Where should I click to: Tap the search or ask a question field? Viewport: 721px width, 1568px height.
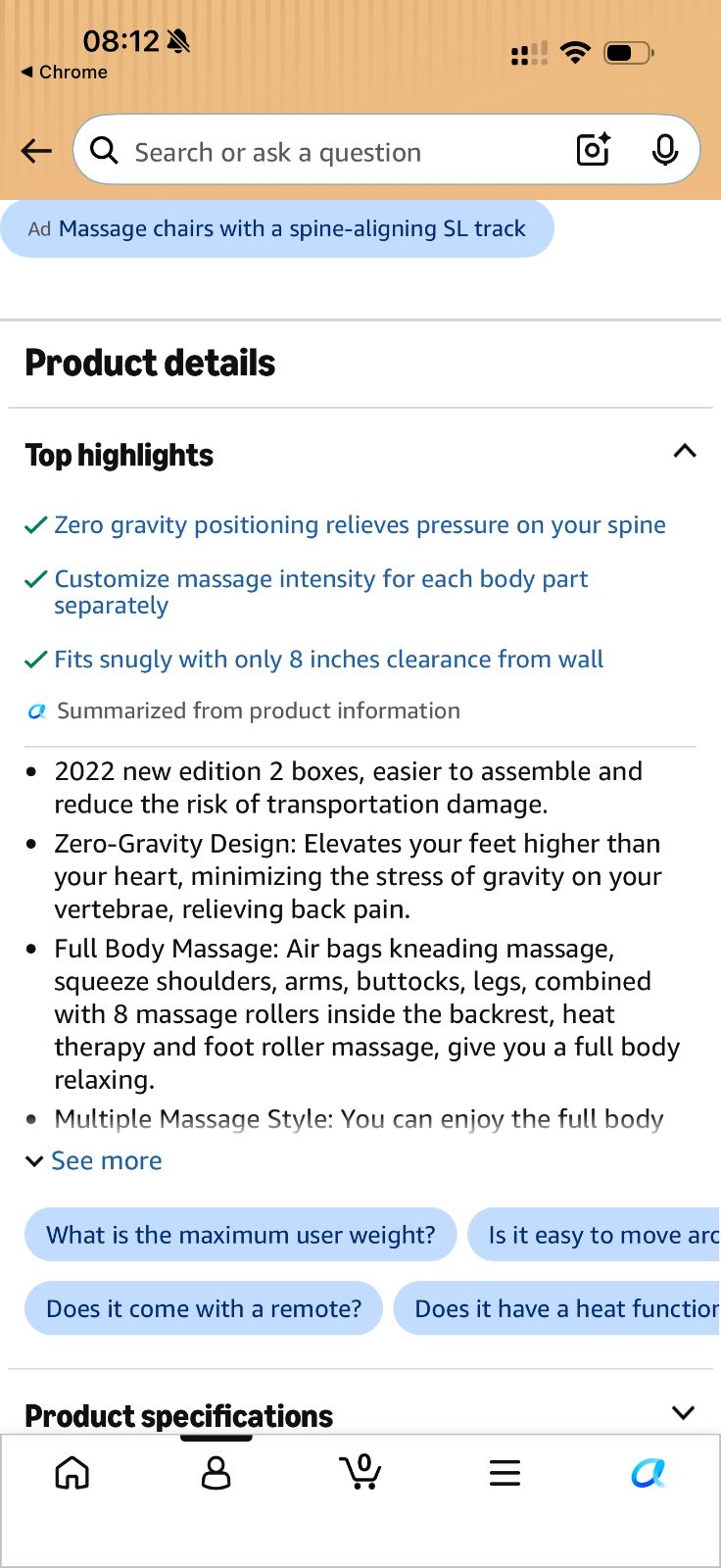coord(333,152)
